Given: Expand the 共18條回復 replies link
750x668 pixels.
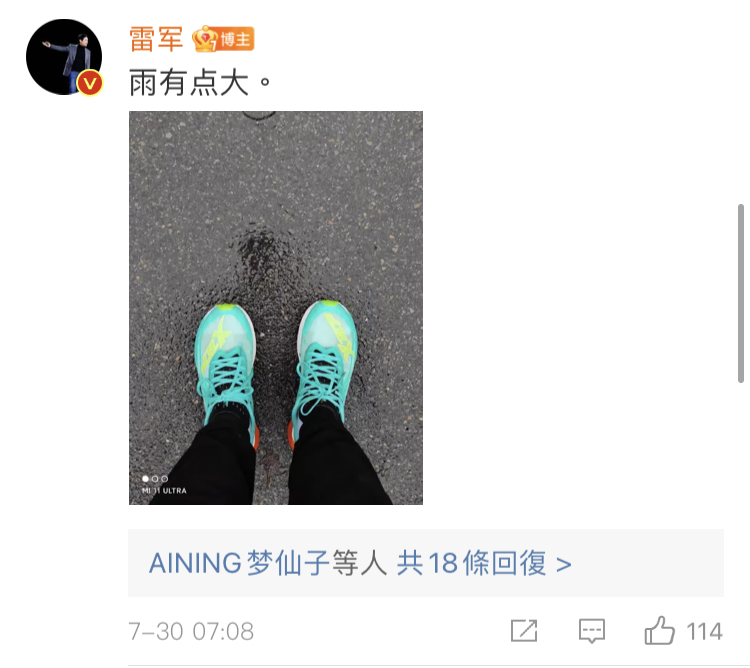Looking at the screenshot, I should (484, 563).
